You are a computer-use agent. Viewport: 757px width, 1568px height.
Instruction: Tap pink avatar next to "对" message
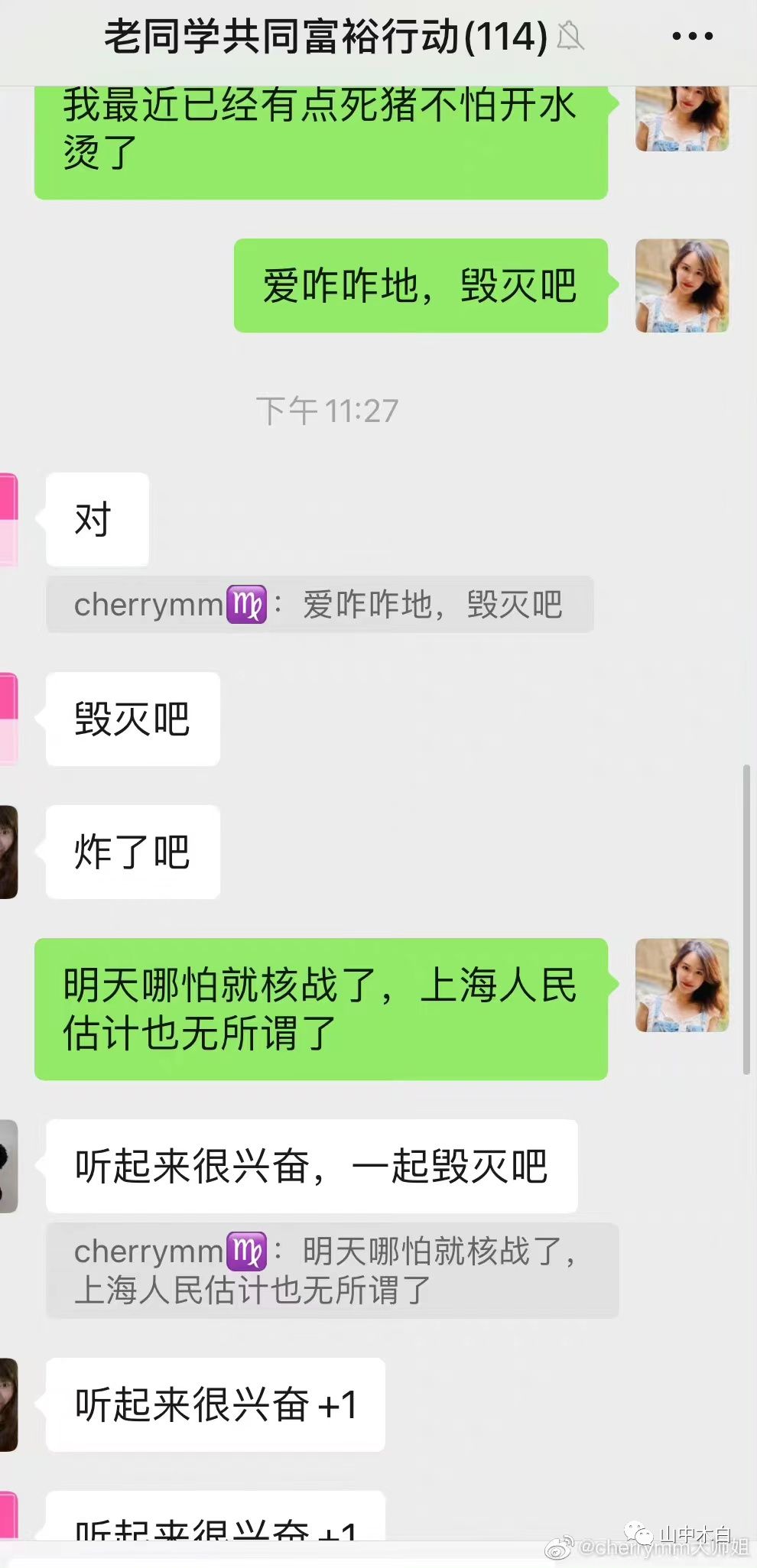click(x=8, y=520)
